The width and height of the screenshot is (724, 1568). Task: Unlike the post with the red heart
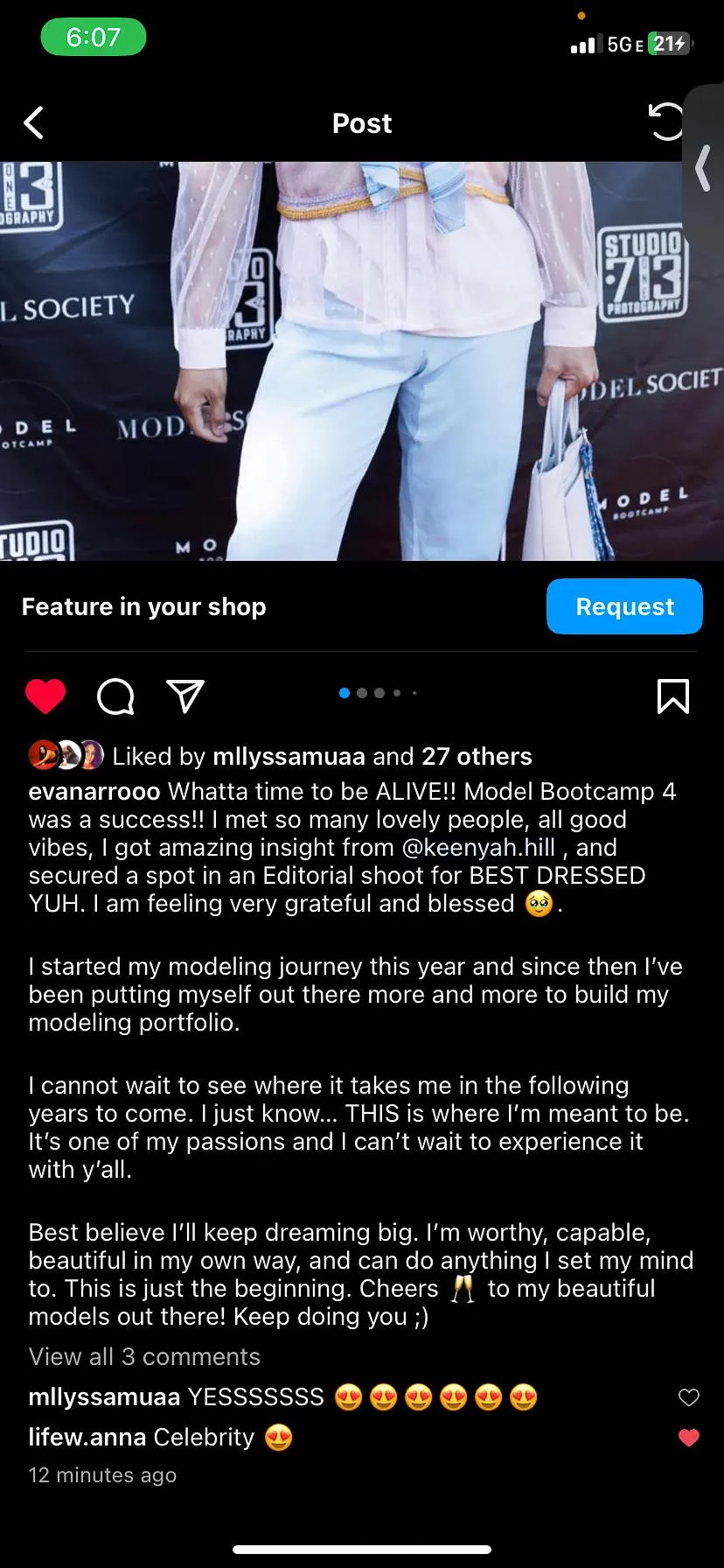[45, 696]
